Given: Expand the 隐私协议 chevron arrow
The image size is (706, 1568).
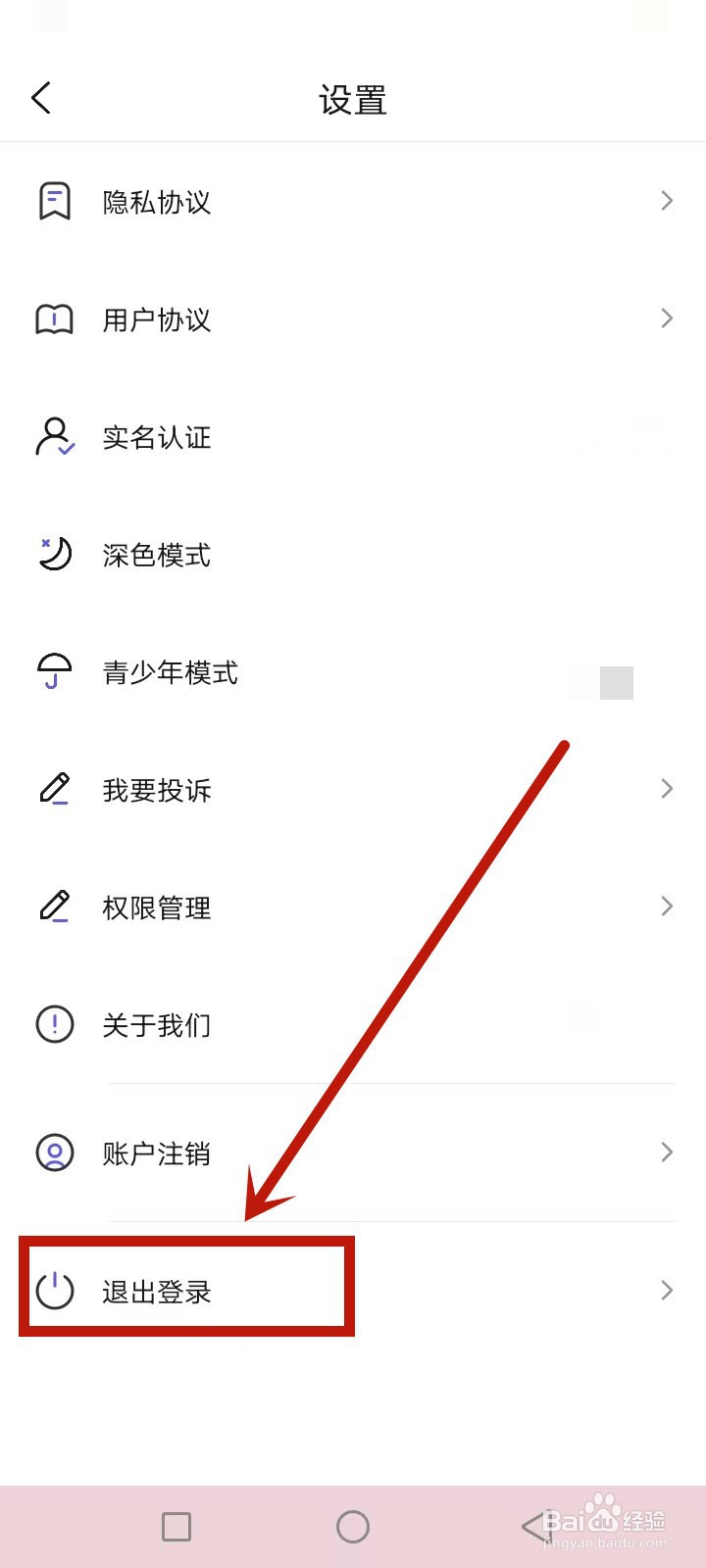Looking at the screenshot, I should point(667,201).
